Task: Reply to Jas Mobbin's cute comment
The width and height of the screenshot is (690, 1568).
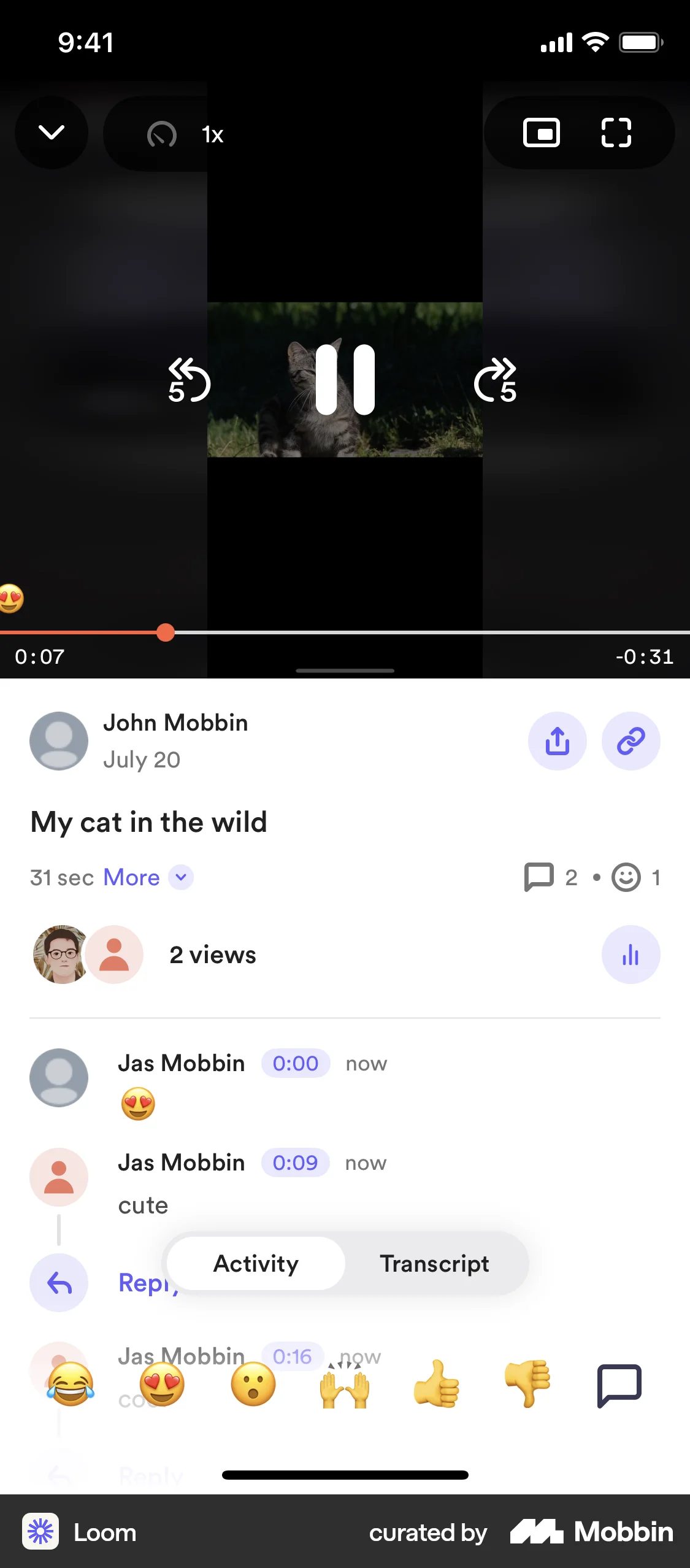Action: 59,1282
